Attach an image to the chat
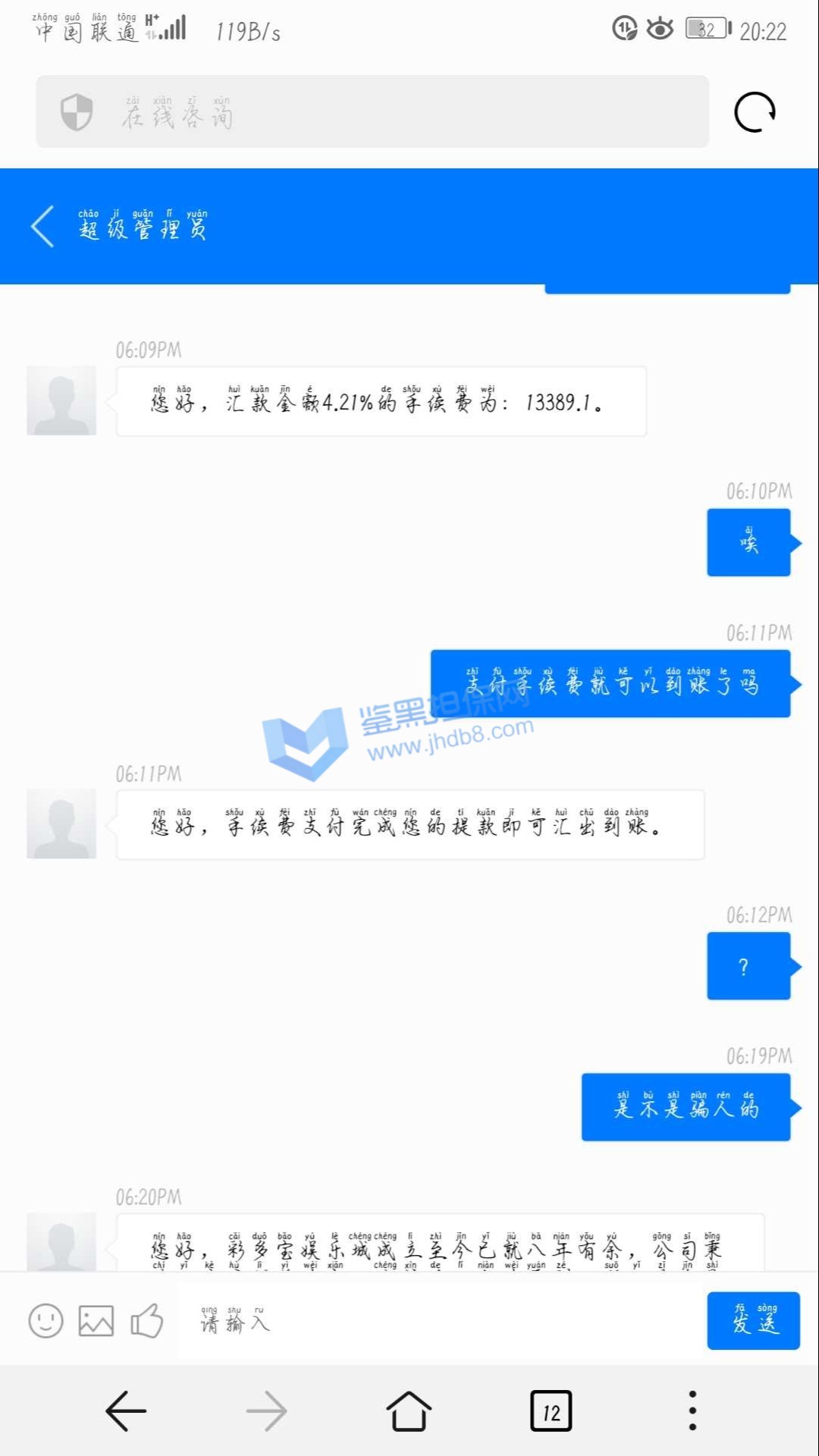819x1456 pixels. click(96, 1321)
